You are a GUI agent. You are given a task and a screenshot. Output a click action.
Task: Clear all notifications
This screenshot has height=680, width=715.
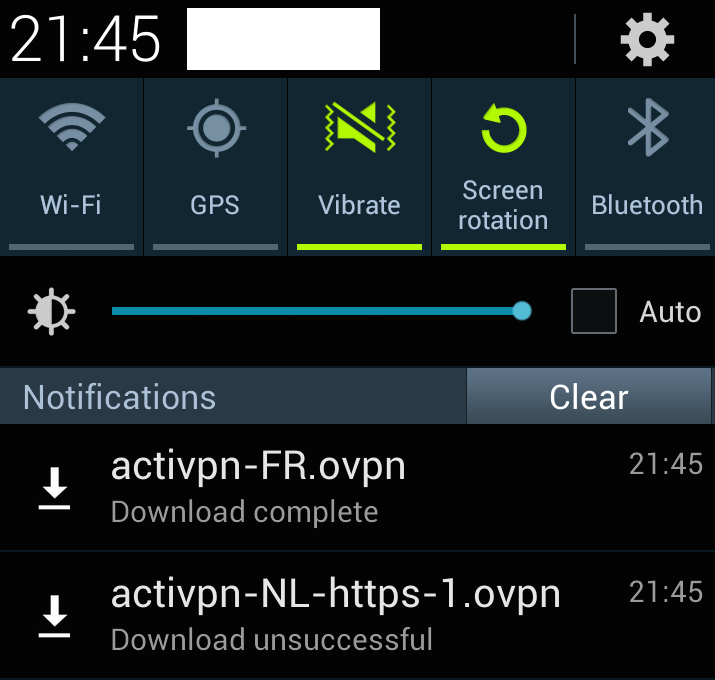coord(589,397)
